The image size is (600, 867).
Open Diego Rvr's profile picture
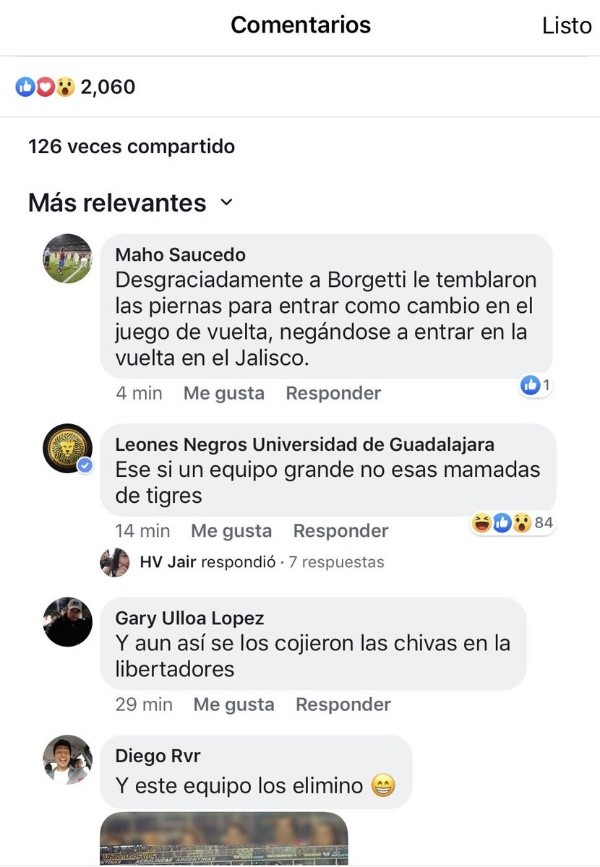tap(68, 761)
